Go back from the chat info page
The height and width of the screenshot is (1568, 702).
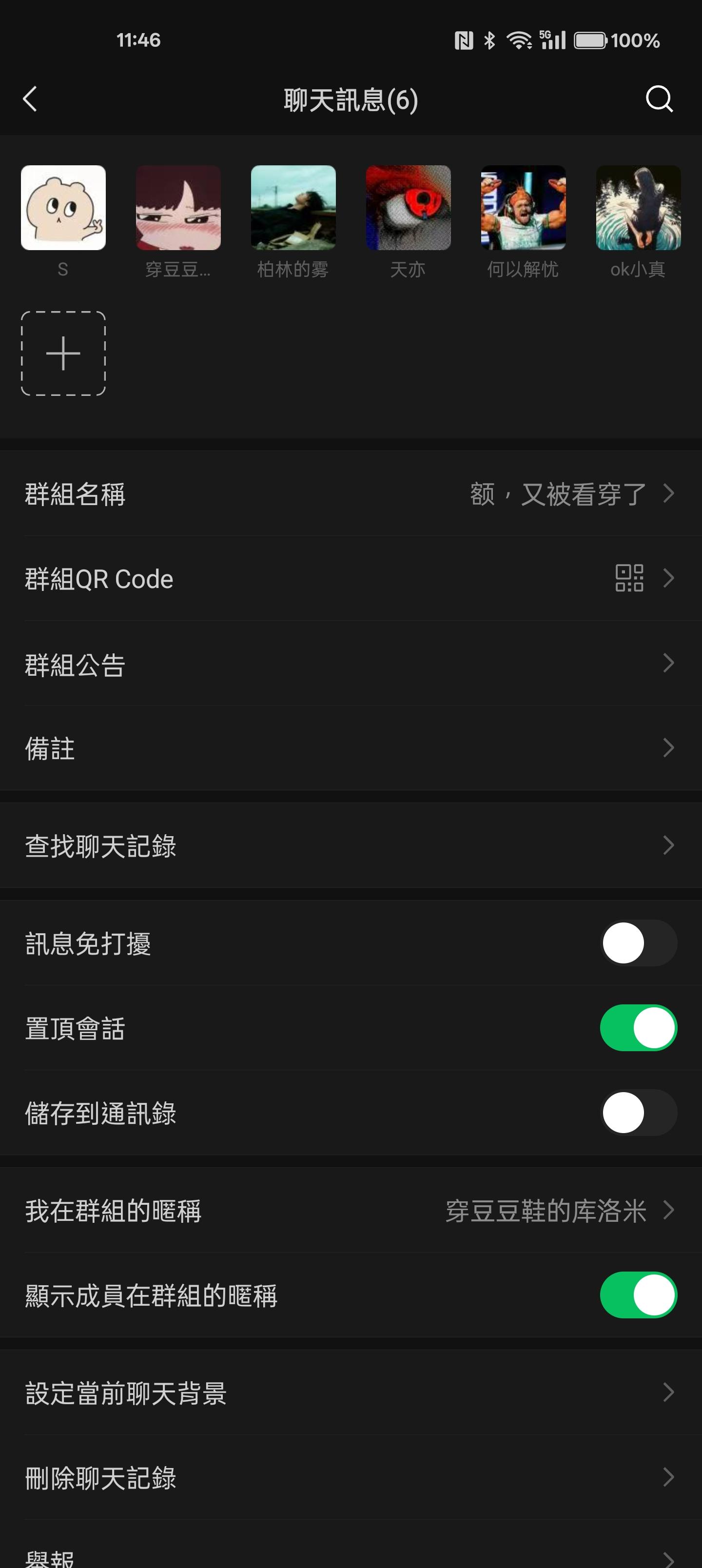point(30,98)
